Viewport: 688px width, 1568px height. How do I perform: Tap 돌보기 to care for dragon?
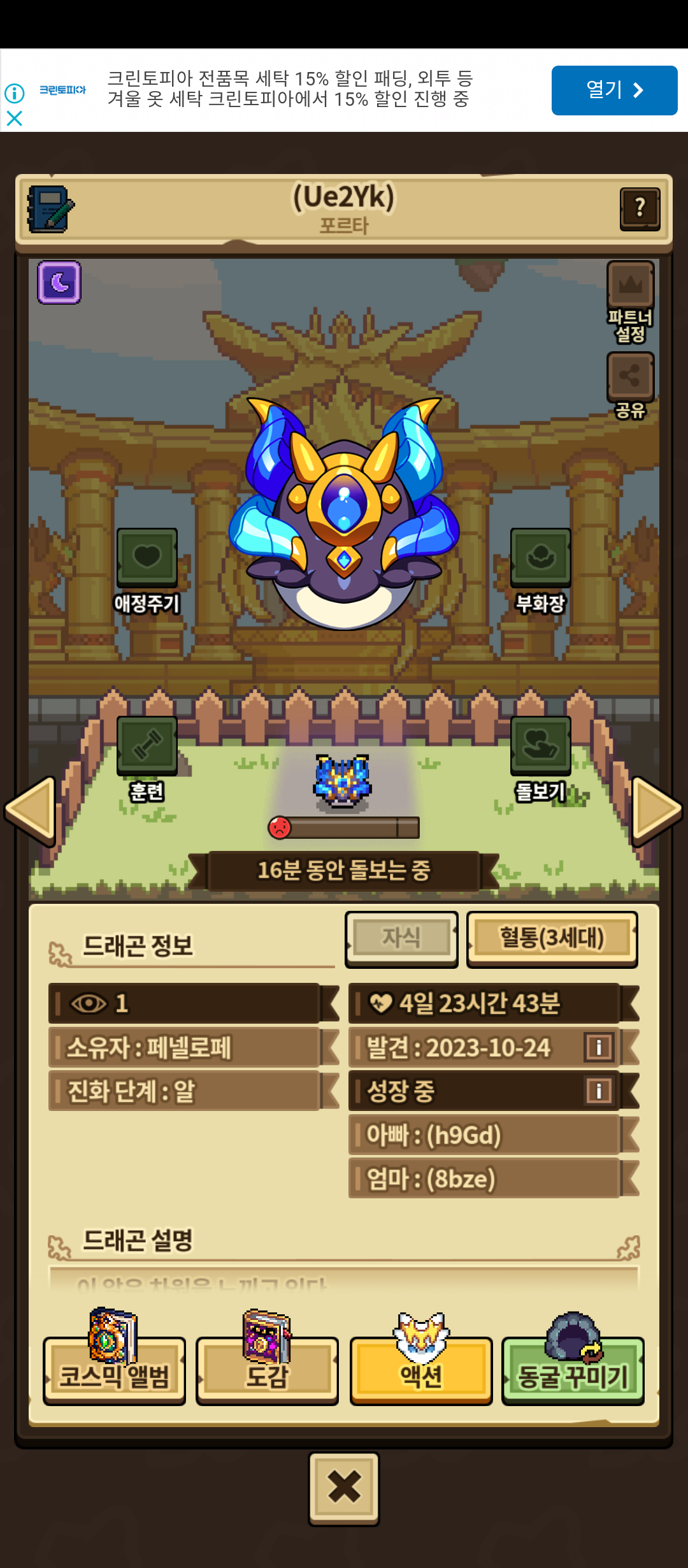(x=540, y=759)
